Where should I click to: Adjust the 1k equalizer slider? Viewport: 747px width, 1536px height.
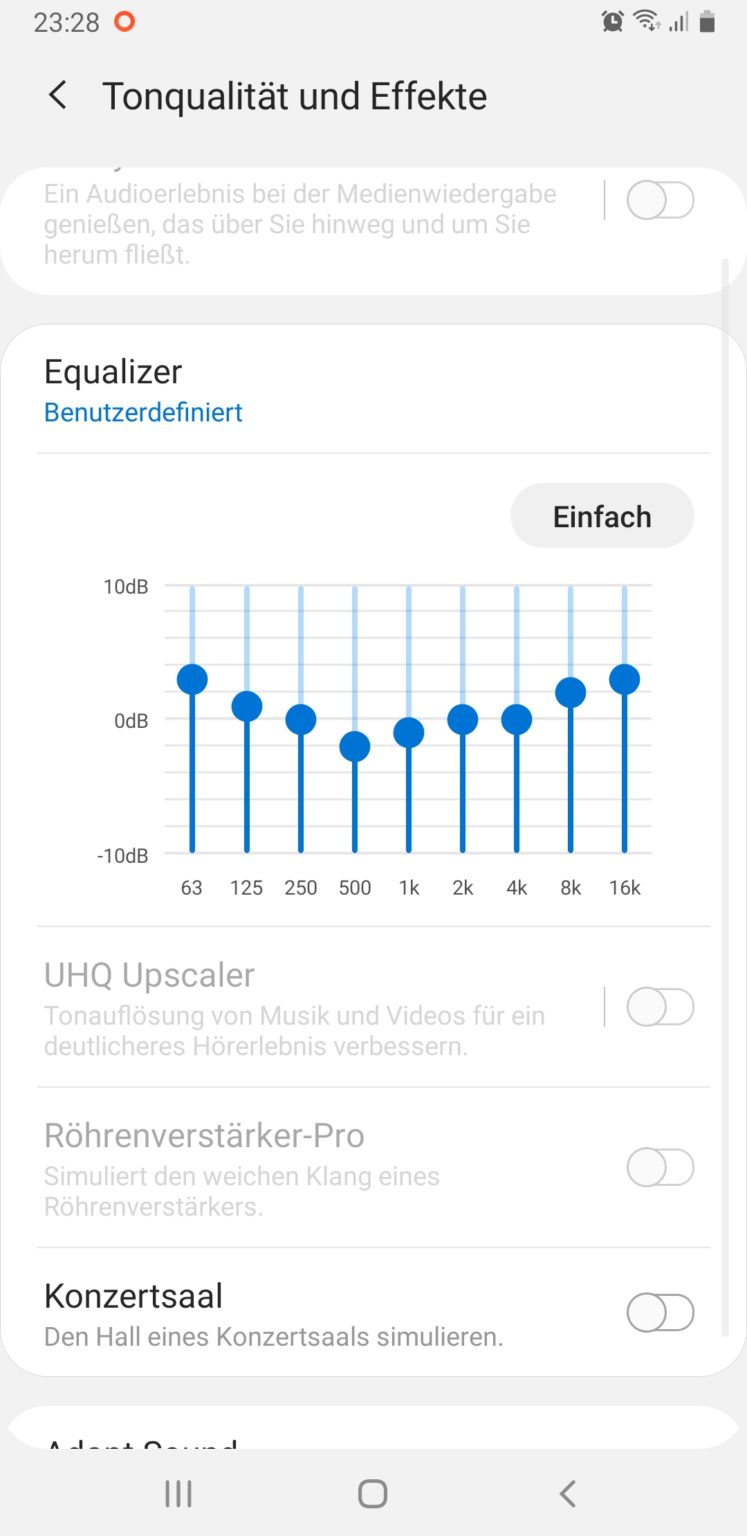pyautogui.click(x=408, y=733)
